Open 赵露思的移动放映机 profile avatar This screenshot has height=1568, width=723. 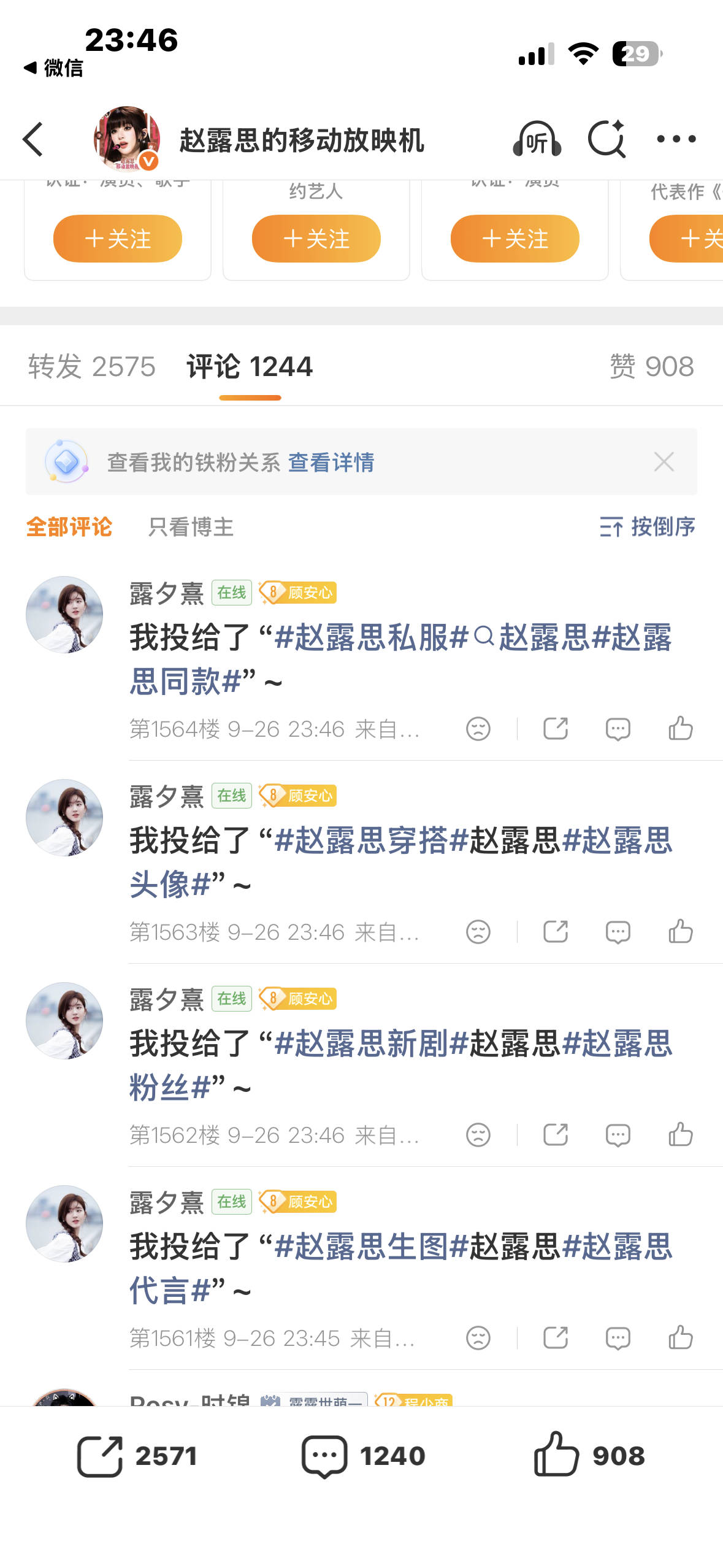point(127,139)
